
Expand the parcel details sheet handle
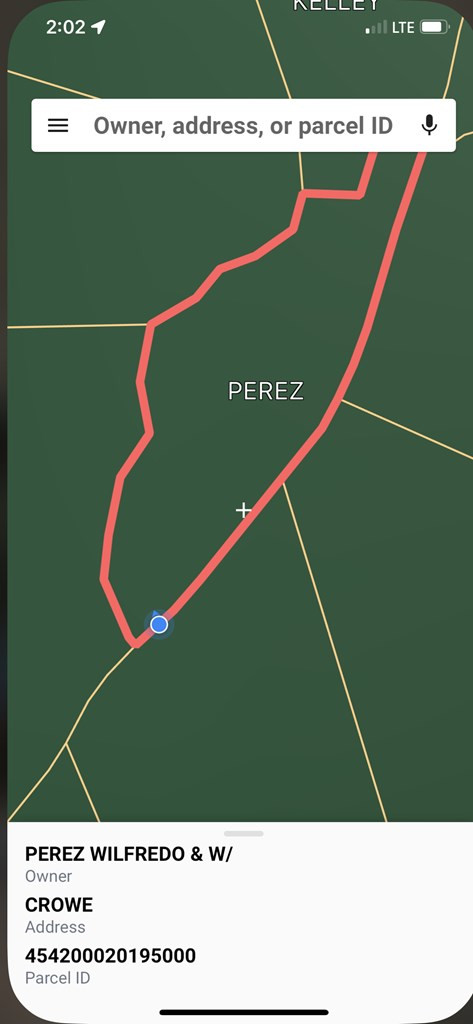tap(244, 834)
